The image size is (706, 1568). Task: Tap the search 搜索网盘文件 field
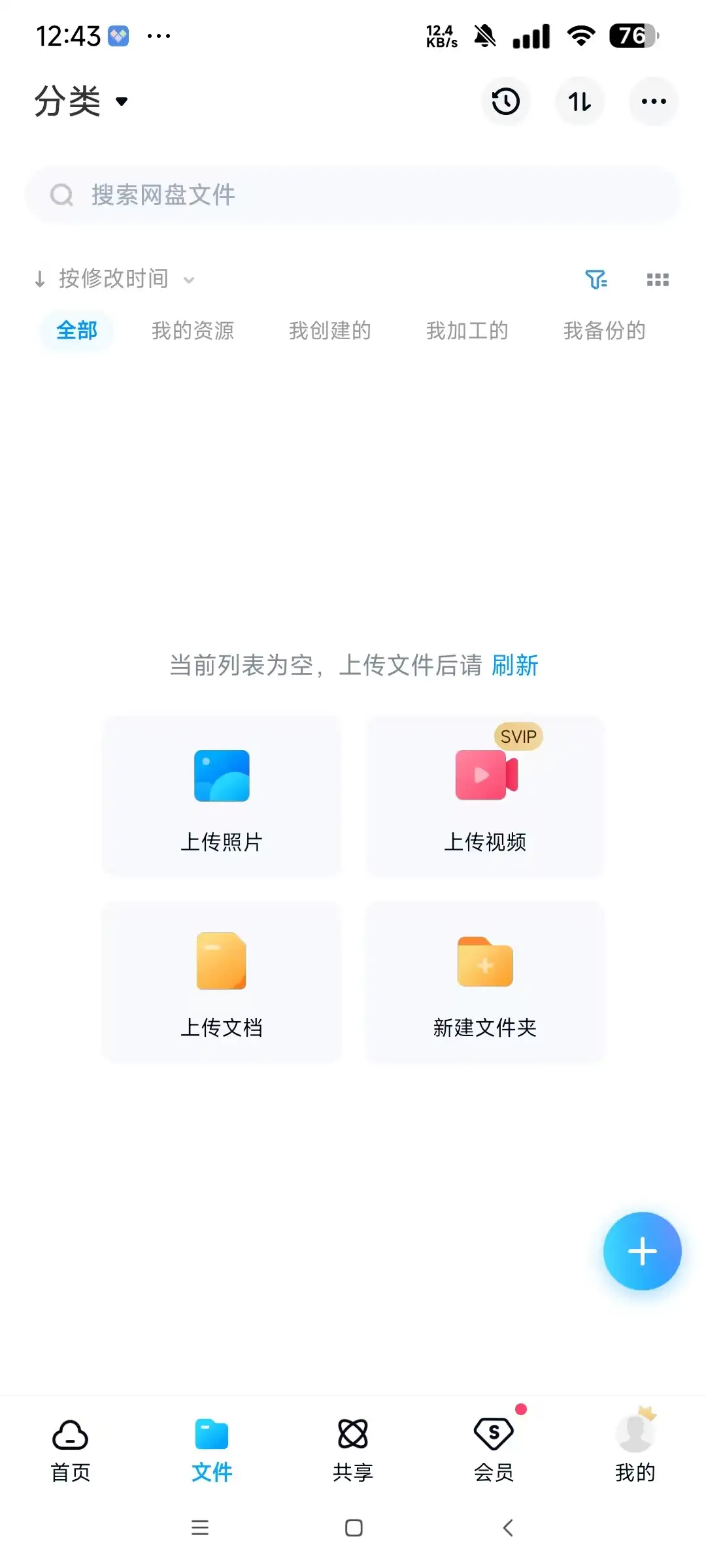click(x=353, y=194)
